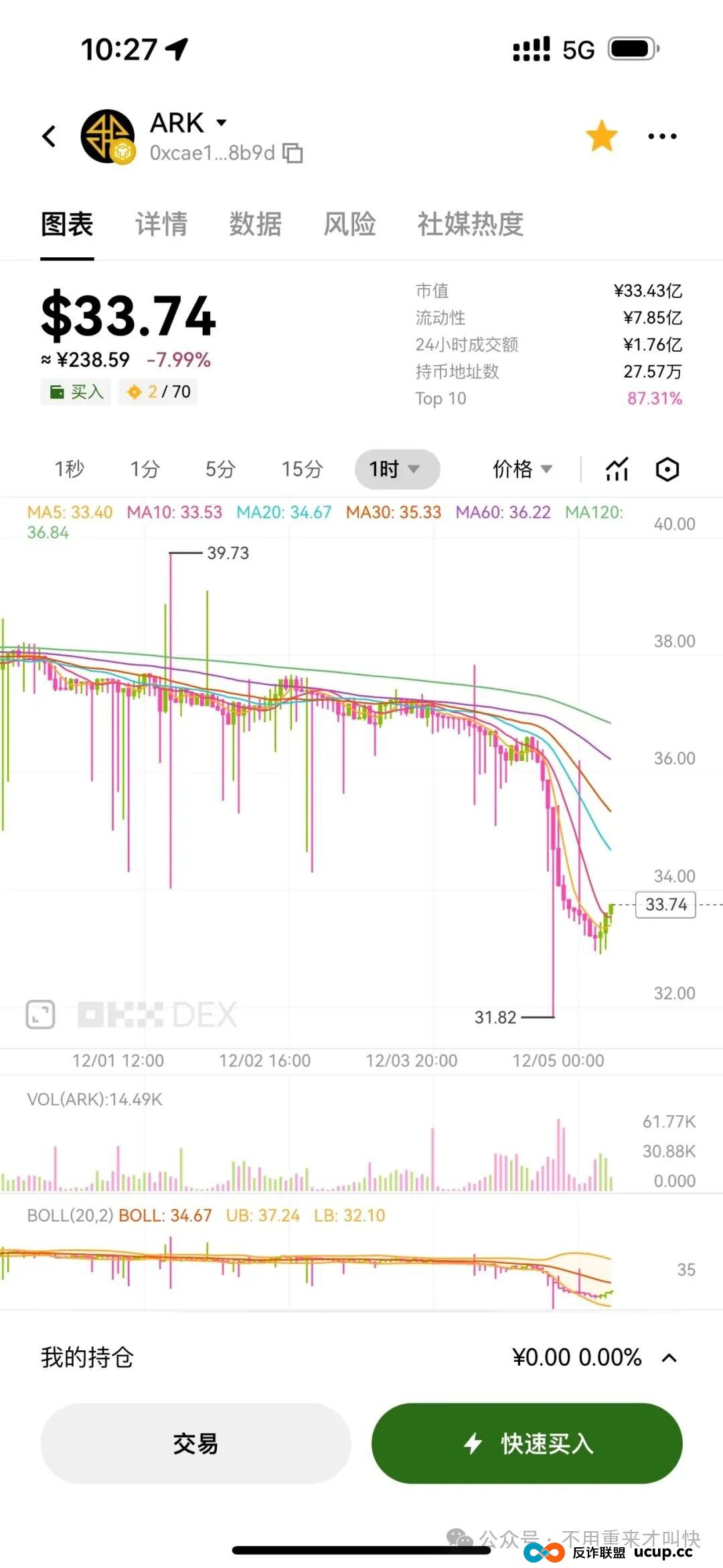Open the more options ellipsis menu
Image resolution: width=723 pixels, height=1568 pixels.
click(661, 136)
